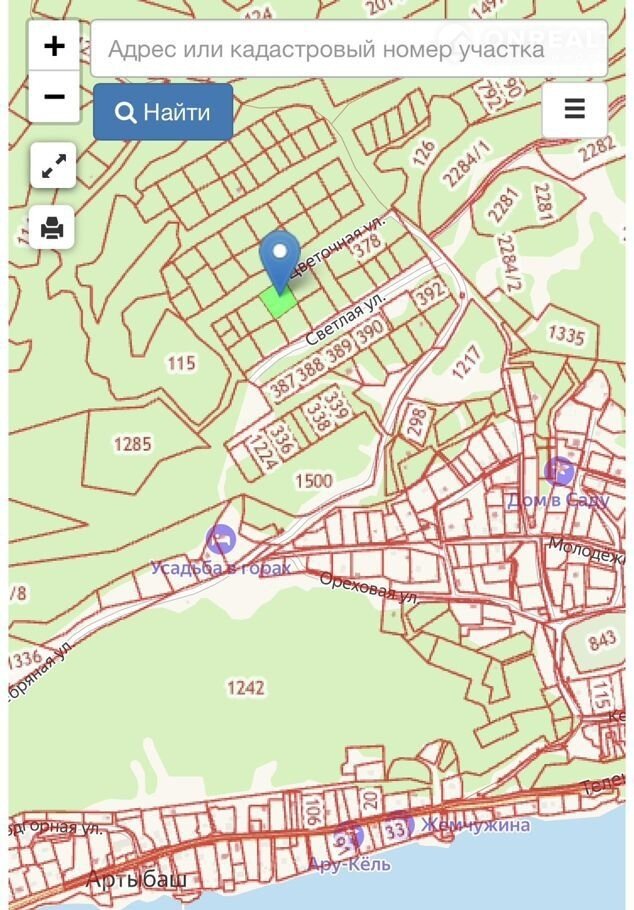Print the map with the printer icon

pos(53,228)
